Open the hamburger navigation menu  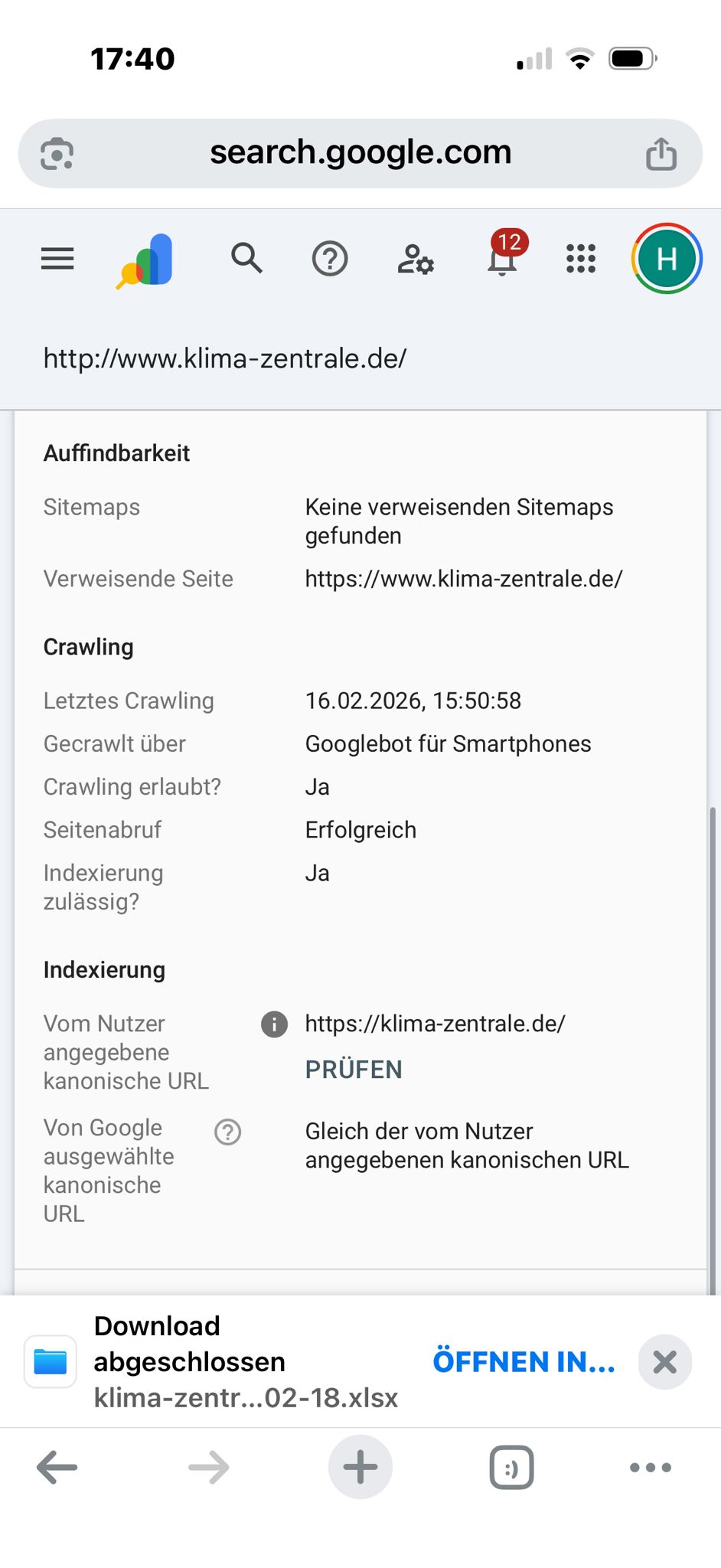tap(57, 259)
